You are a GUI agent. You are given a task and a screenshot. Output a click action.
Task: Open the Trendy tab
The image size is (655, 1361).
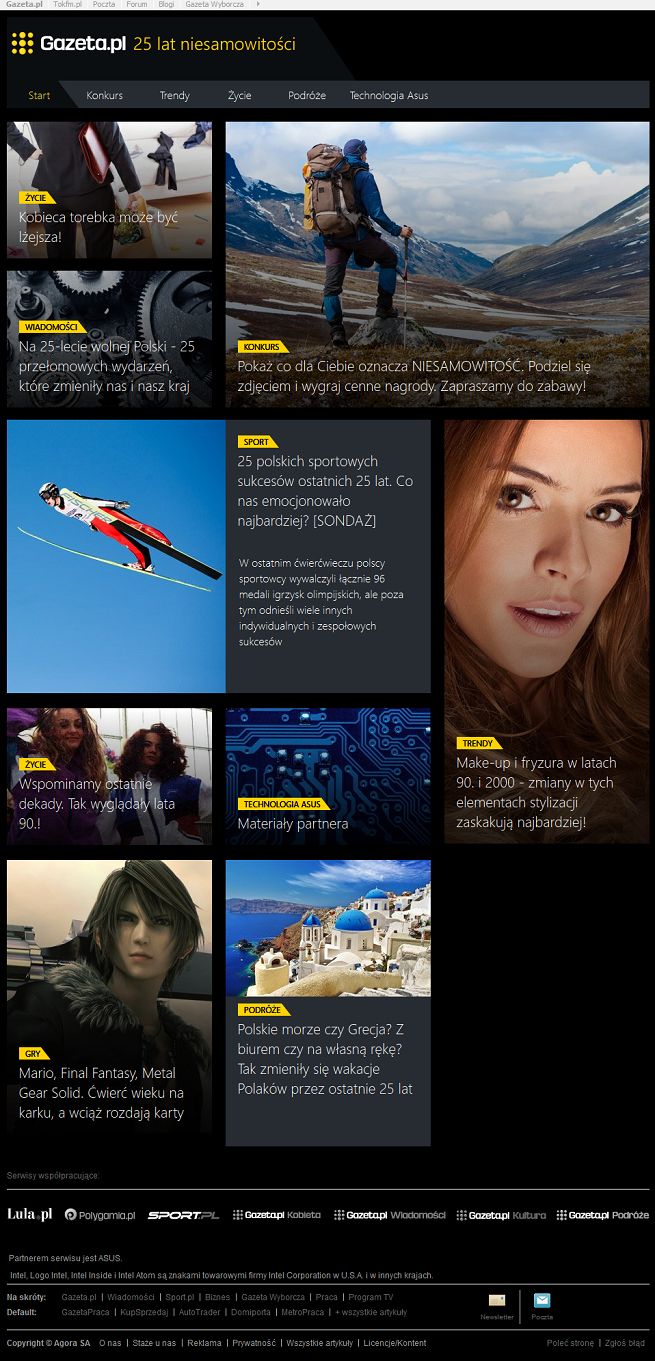174,95
